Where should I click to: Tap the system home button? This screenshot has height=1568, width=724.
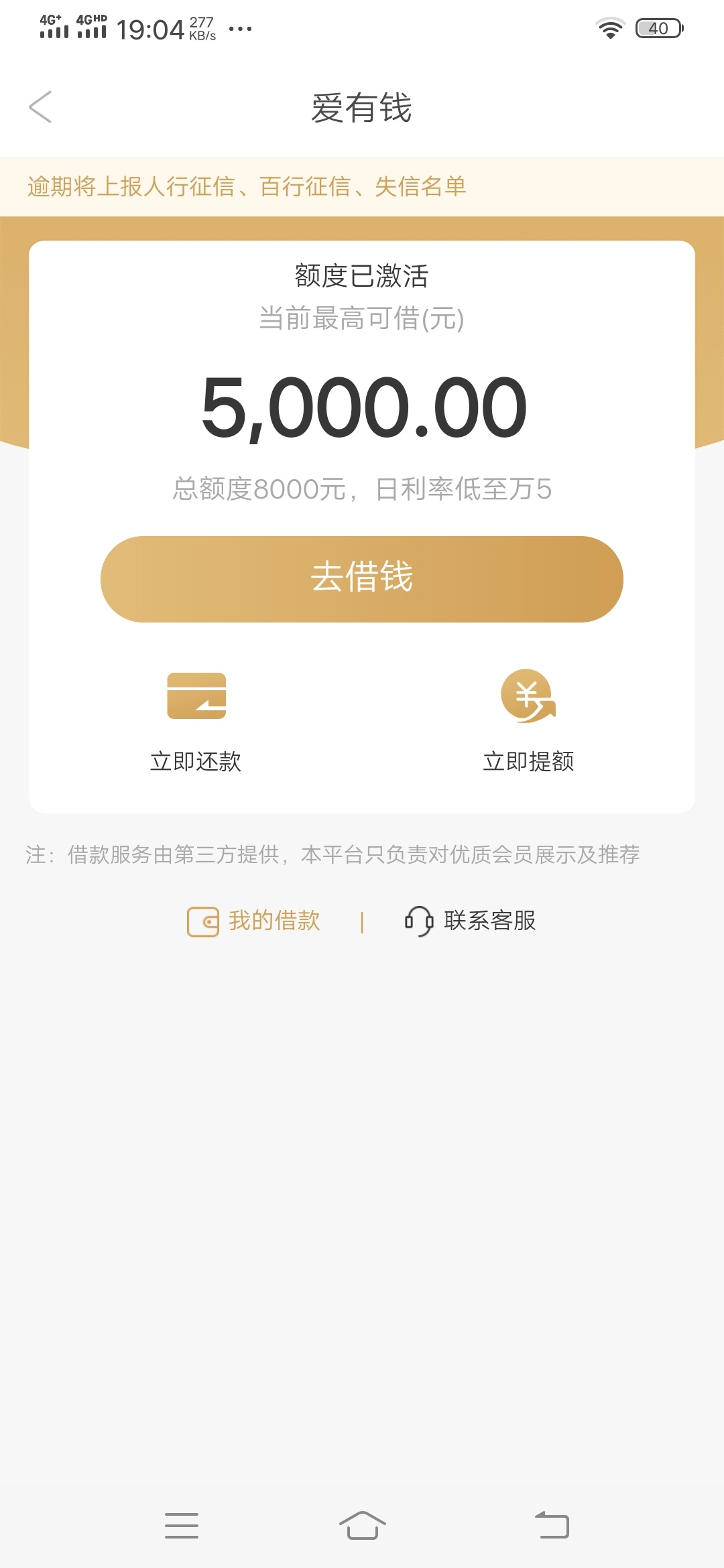pos(362,1525)
